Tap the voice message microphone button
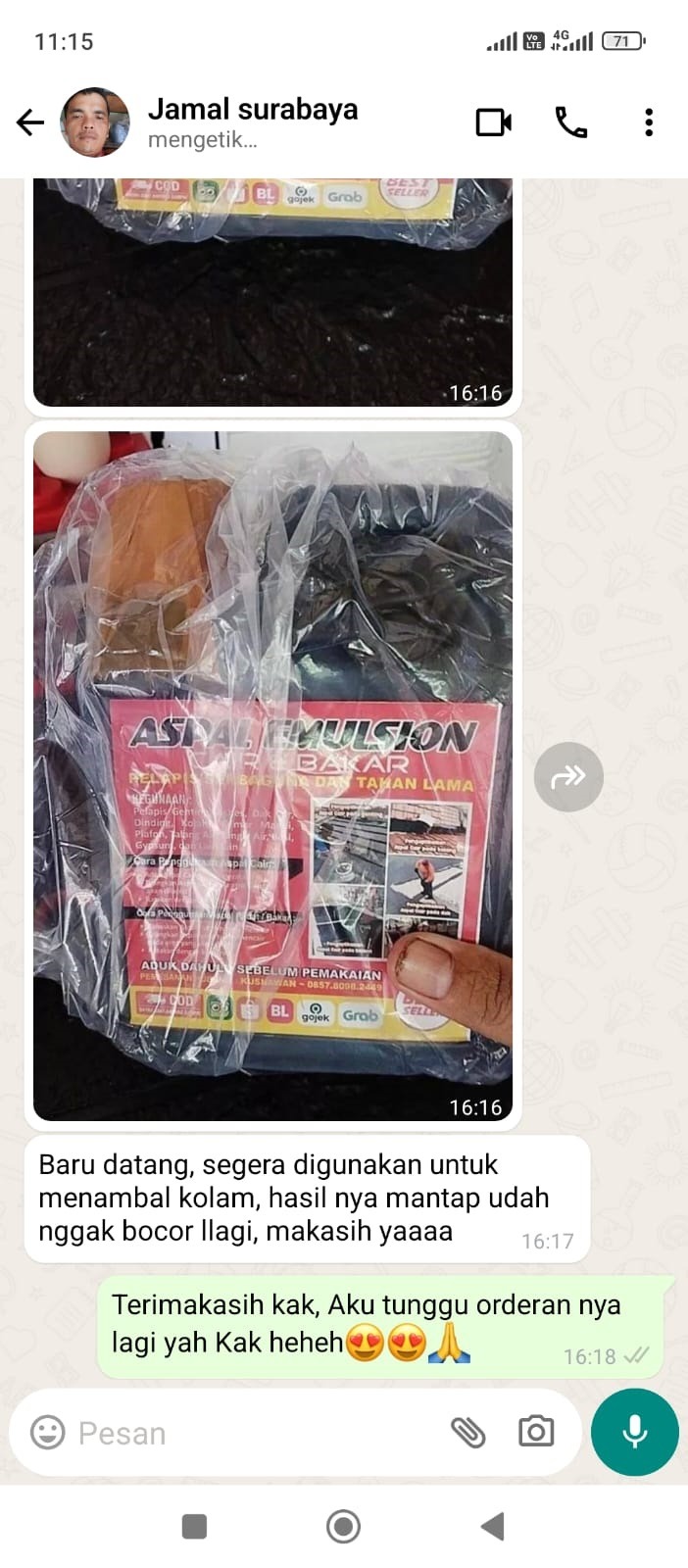The height and width of the screenshot is (1568, 688). point(634,1432)
